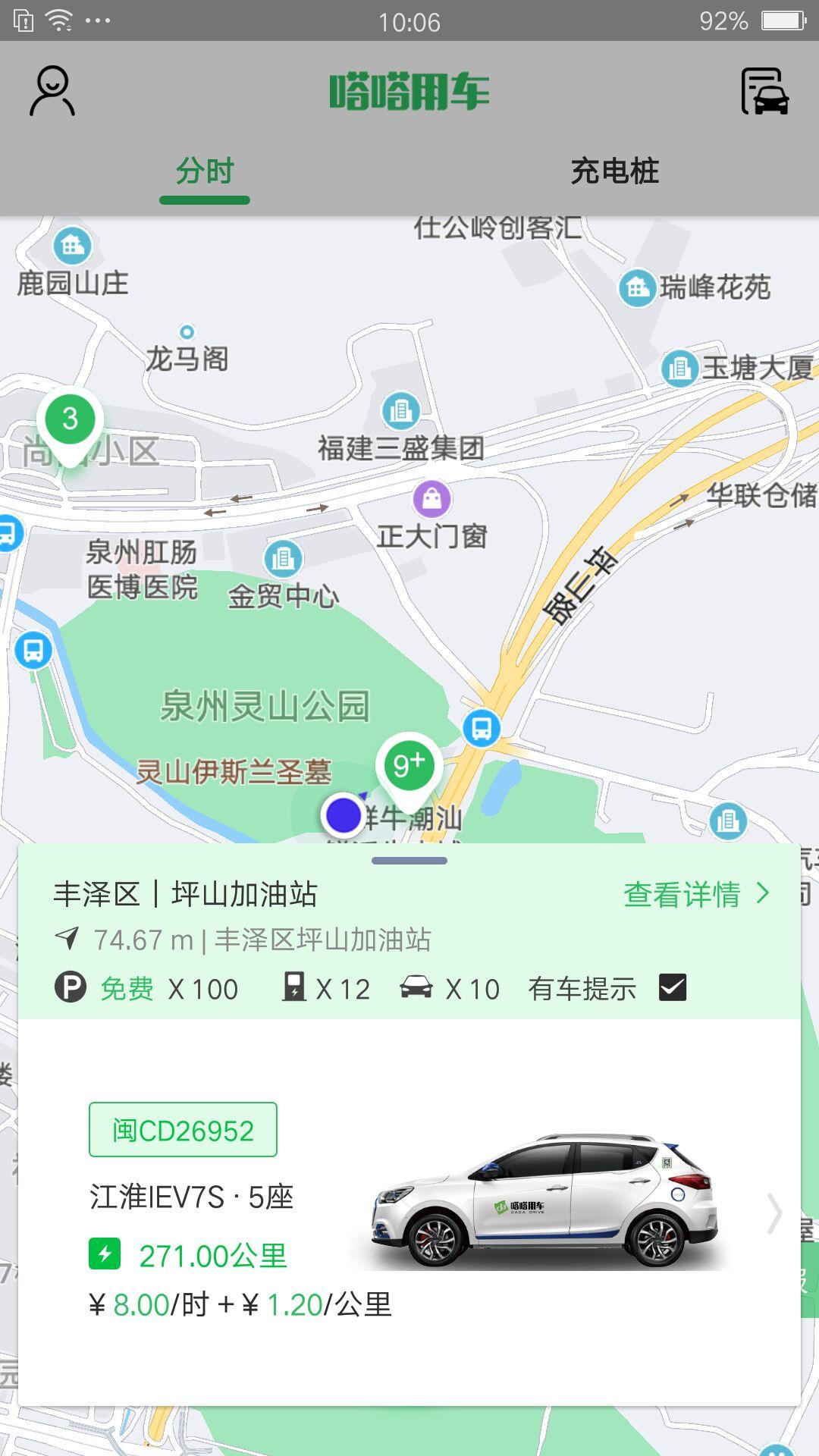Image resolution: width=819 pixels, height=1456 pixels.
Task: Tap the green '3' cluster marker on map
Action: coord(71,419)
